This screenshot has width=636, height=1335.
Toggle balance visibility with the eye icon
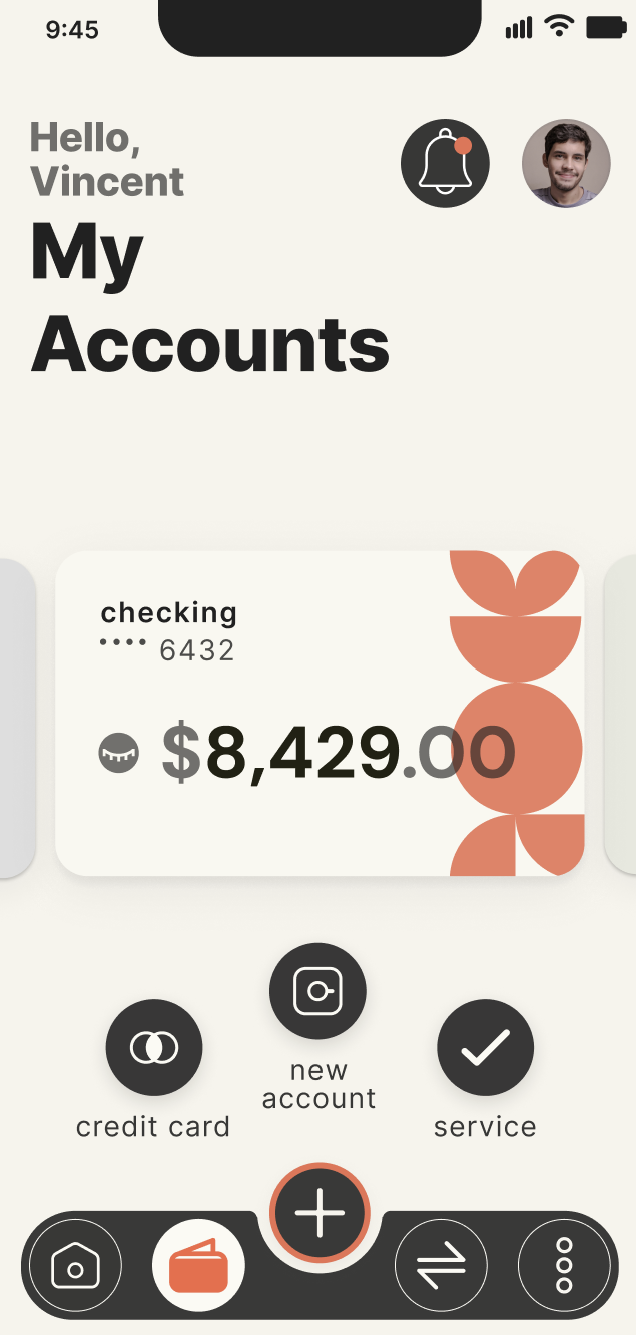pos(119,753)
